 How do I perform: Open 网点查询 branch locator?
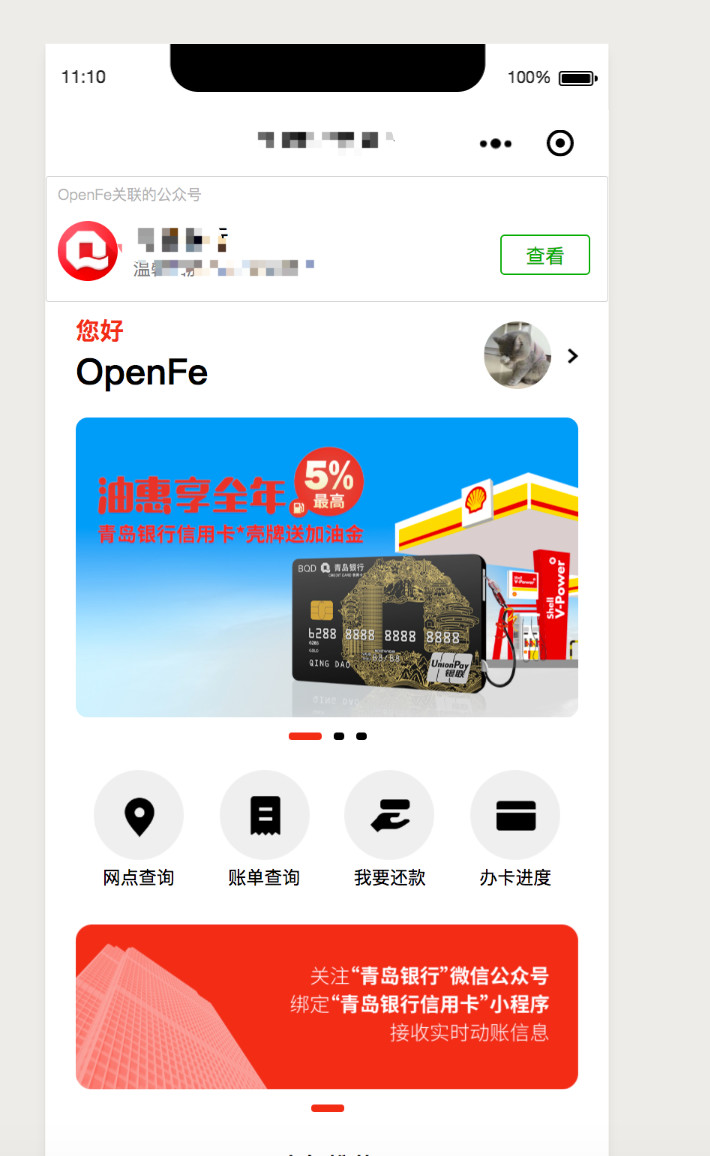[139, 817]
